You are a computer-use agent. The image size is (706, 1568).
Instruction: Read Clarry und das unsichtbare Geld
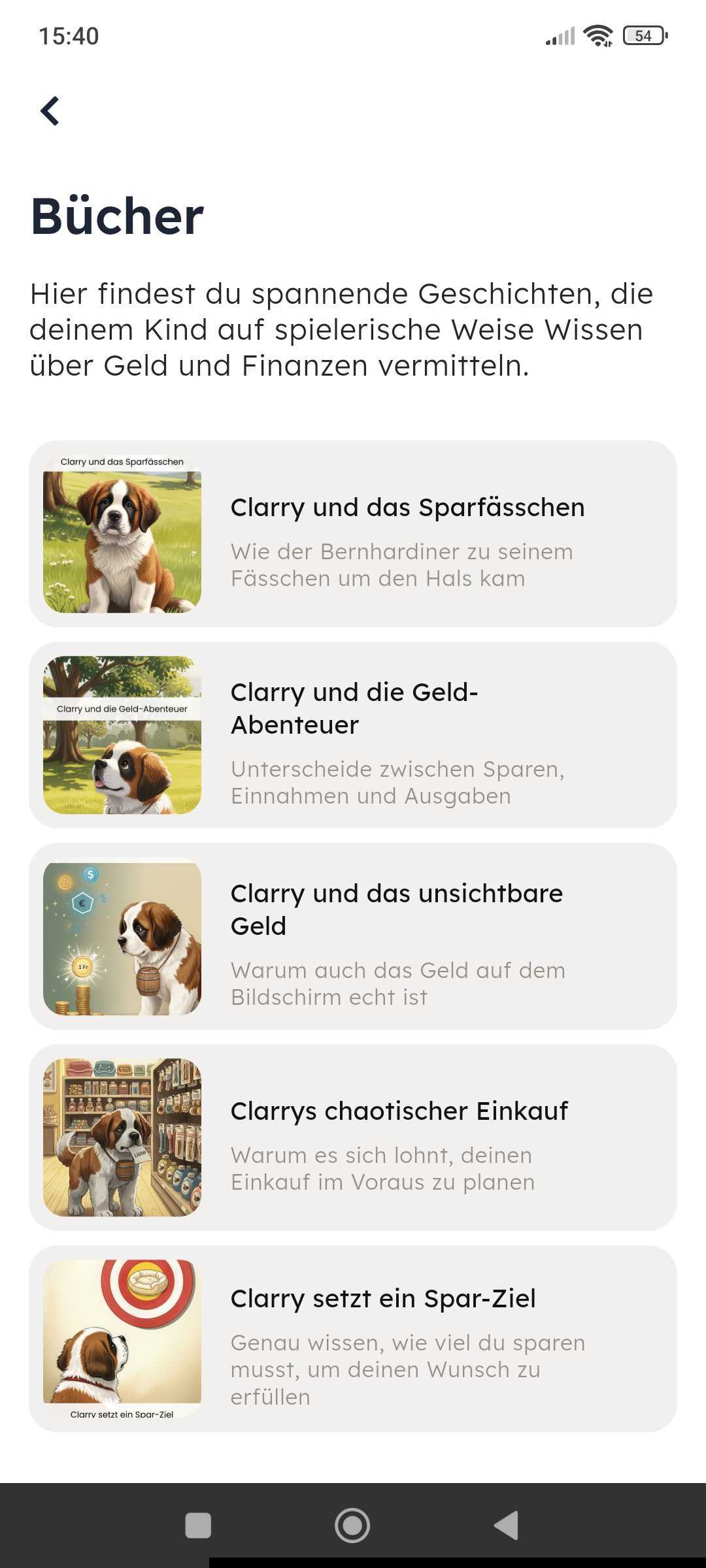[353, 936]
